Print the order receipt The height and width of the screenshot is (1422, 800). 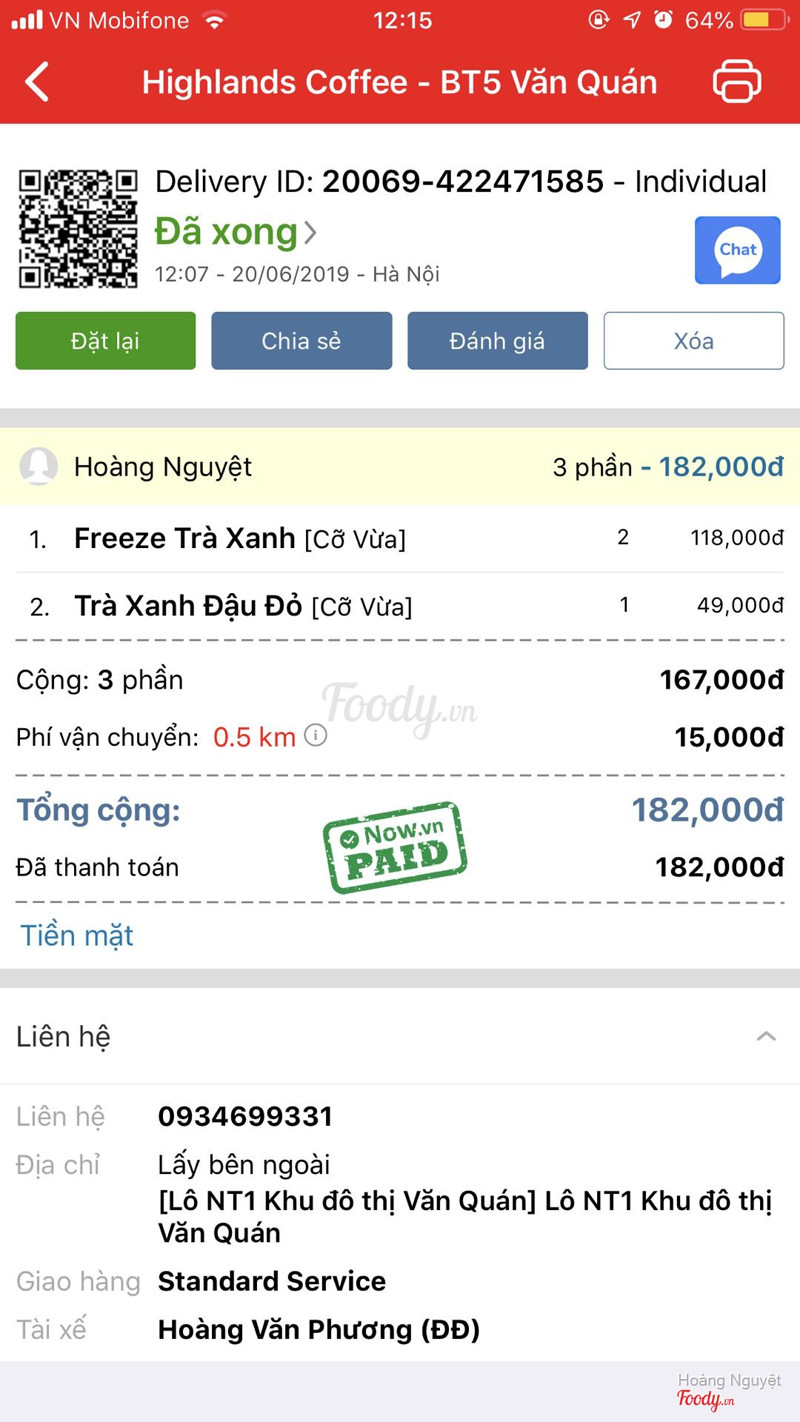(737, 82)
